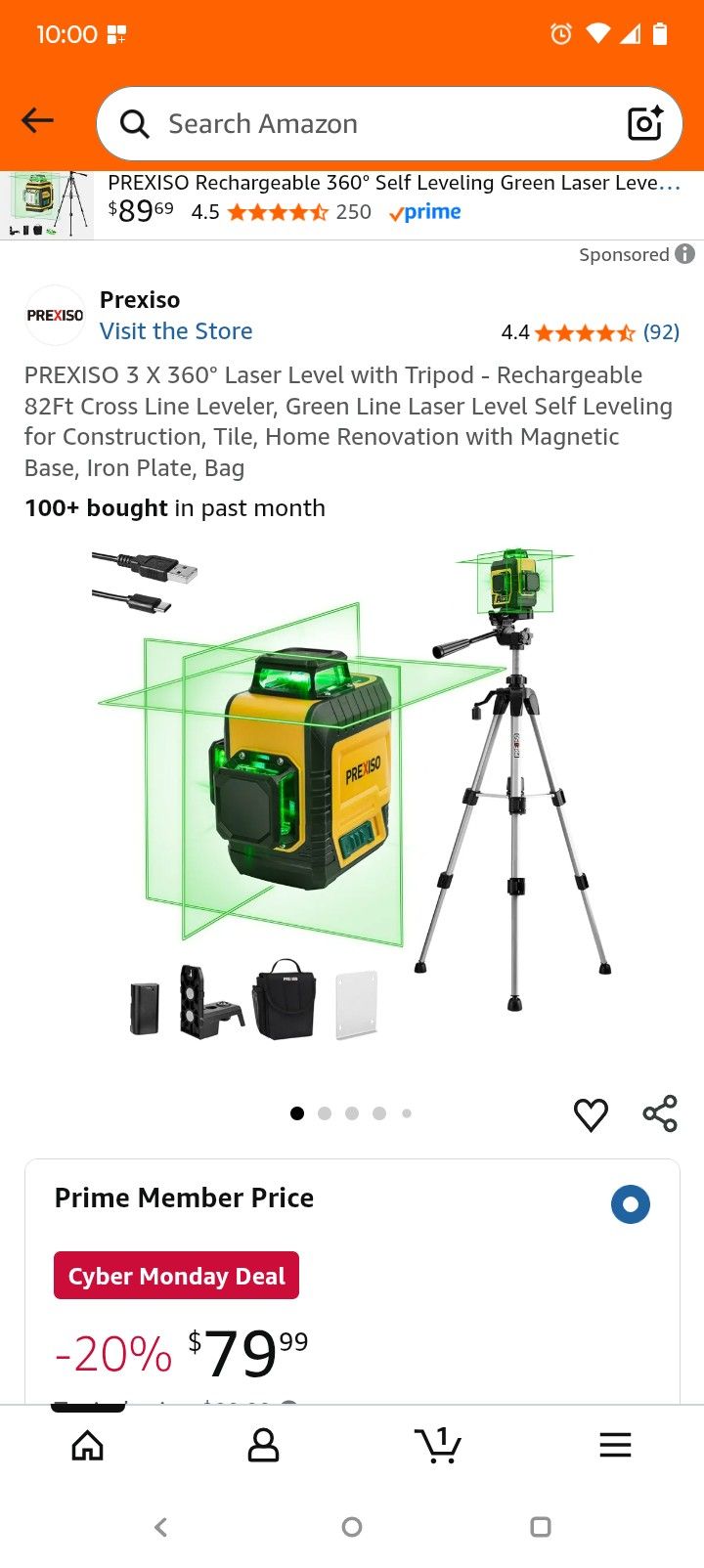
Task: Open the account profile tab
Action: (x=263, y=1445)
